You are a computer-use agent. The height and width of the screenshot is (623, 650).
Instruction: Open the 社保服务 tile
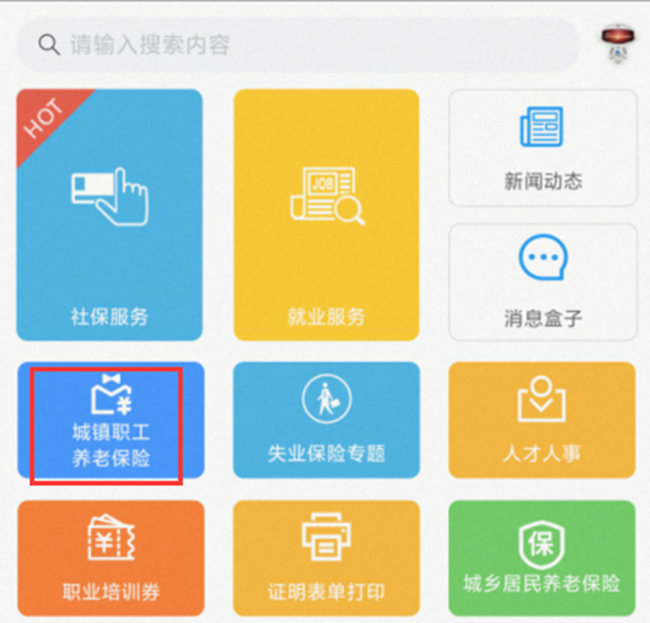tap(110, 215)
